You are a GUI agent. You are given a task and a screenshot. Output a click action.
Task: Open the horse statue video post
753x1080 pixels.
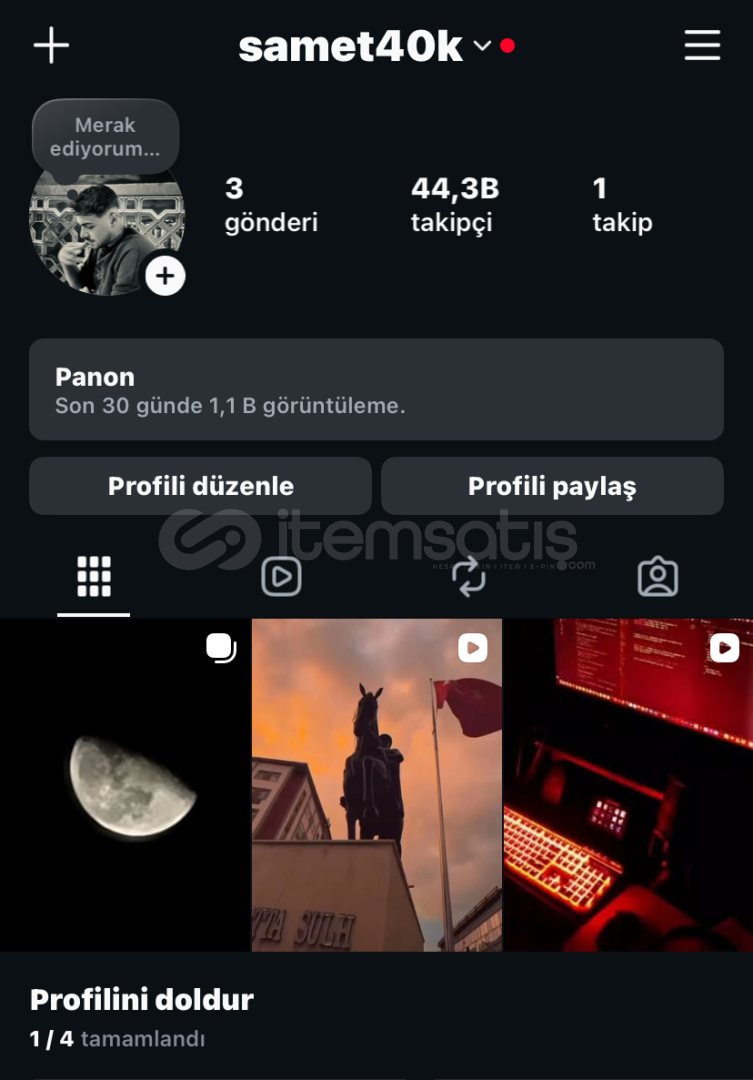[376, 785]
